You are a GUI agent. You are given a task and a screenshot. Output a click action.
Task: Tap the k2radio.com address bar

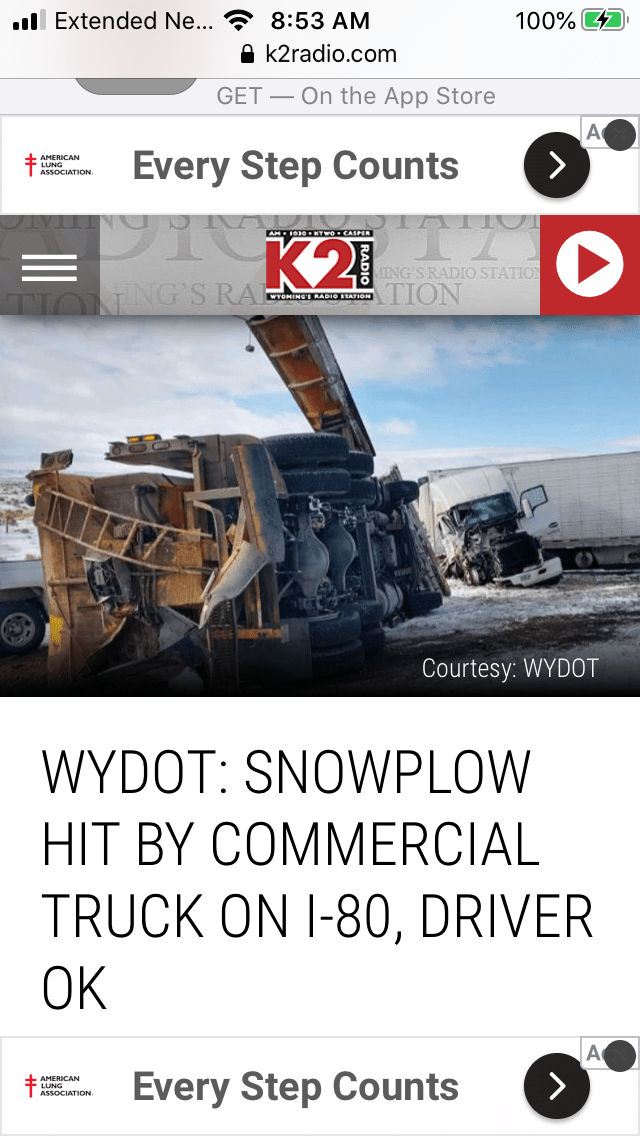coord(320,54)
